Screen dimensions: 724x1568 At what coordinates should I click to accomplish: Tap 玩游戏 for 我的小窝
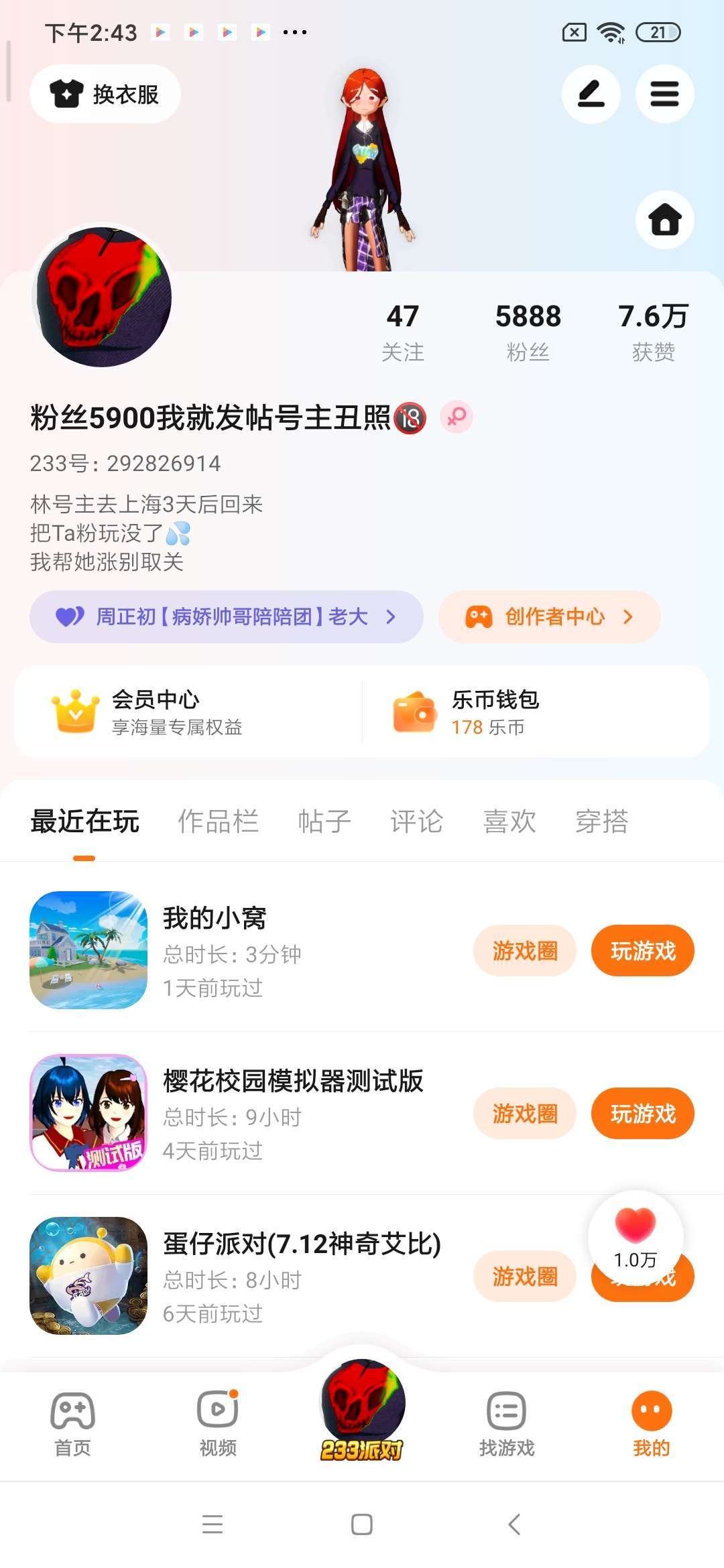642,951
